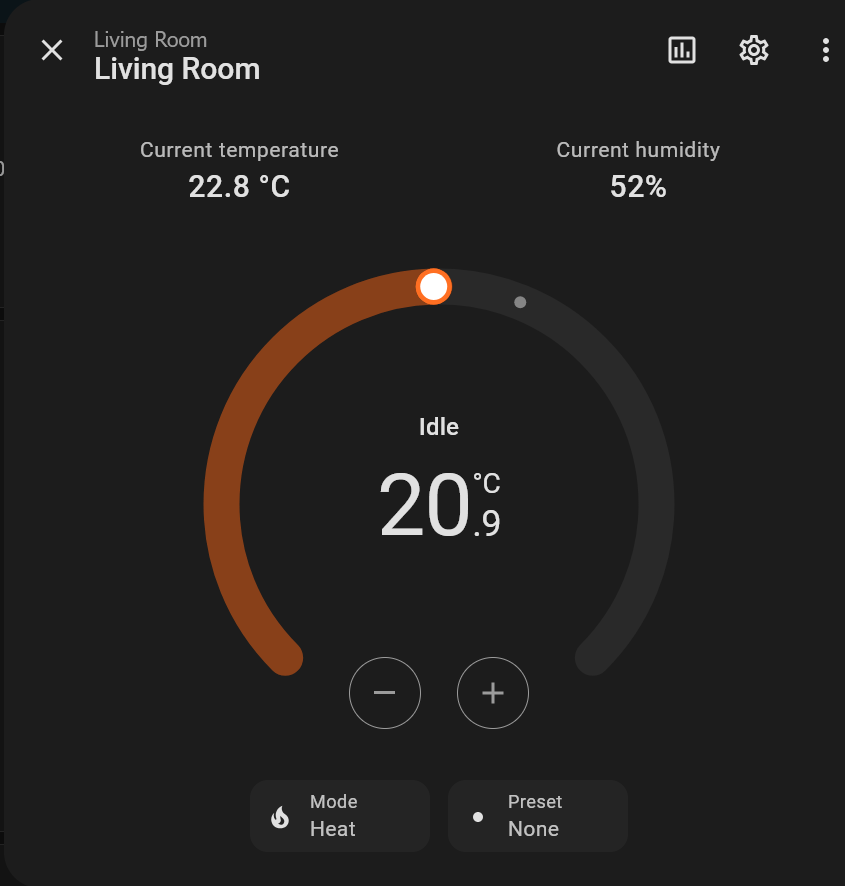845x886 pixels.
Task: Open the Preset None dropdown
Action: [538, 816]
